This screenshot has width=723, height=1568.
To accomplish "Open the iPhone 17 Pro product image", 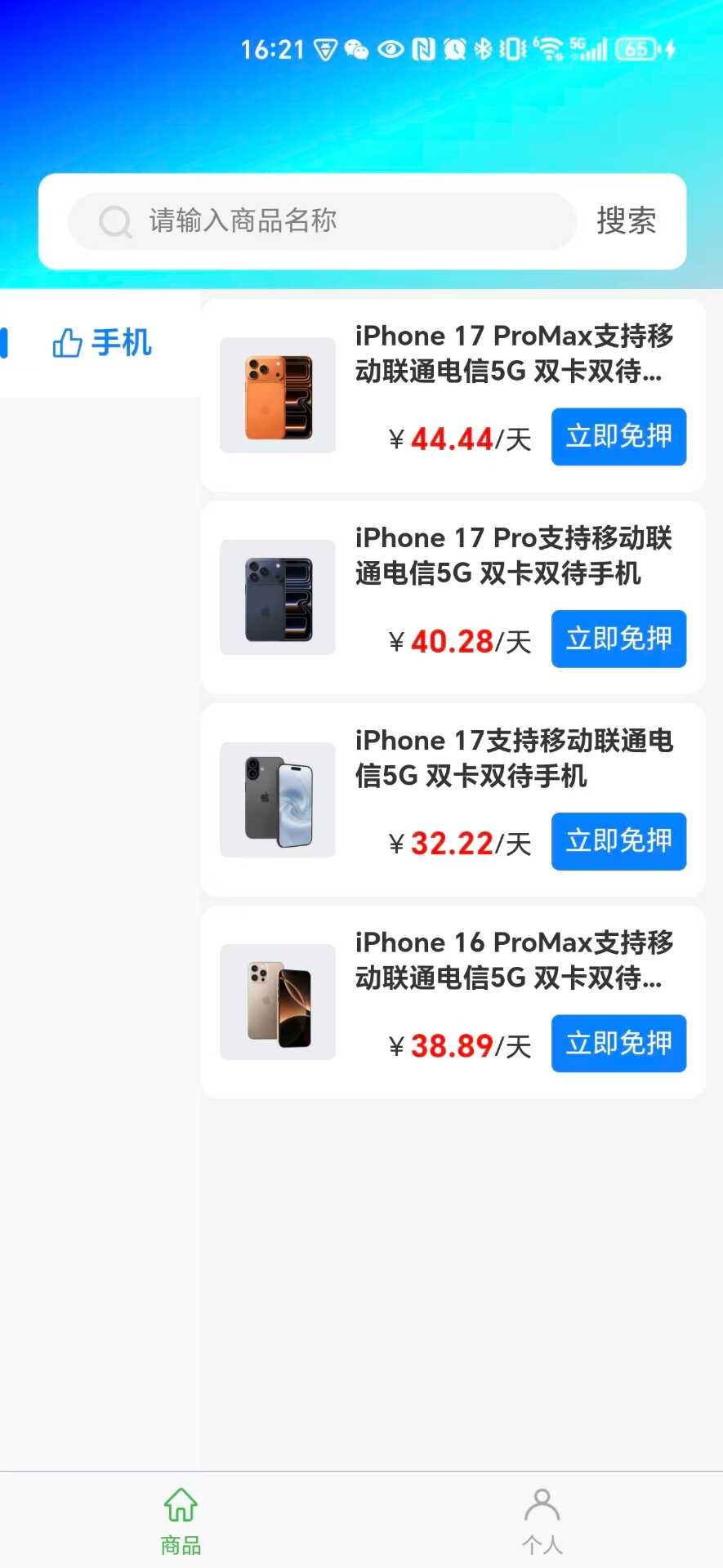I will (277, 598).
